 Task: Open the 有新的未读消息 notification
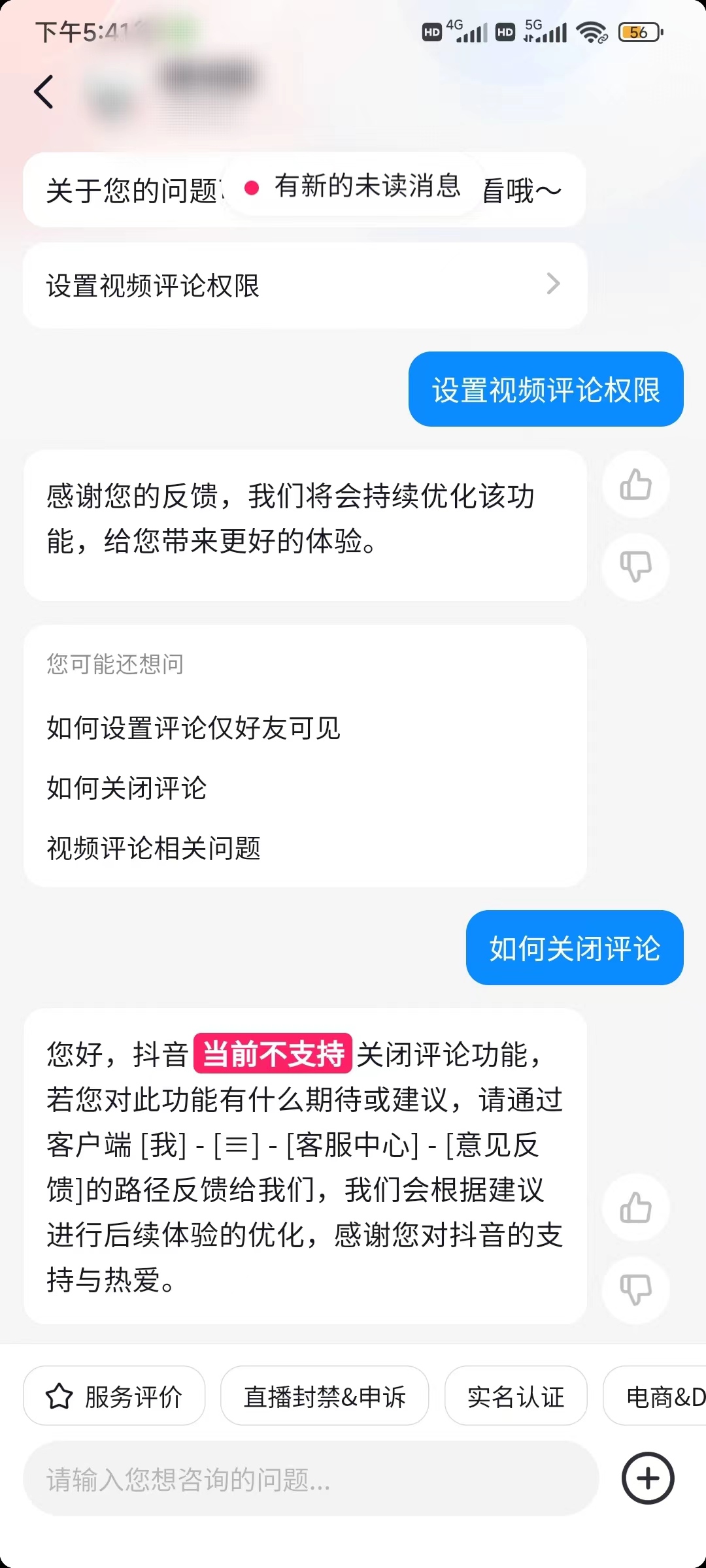(x=366, y=188)
